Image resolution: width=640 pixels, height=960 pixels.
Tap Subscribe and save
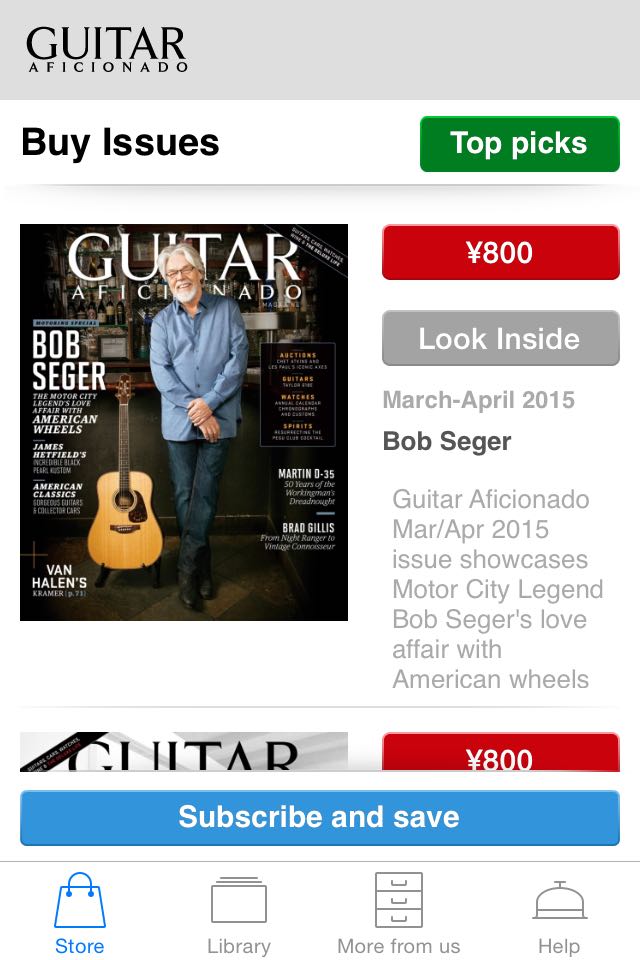point(319,817)
